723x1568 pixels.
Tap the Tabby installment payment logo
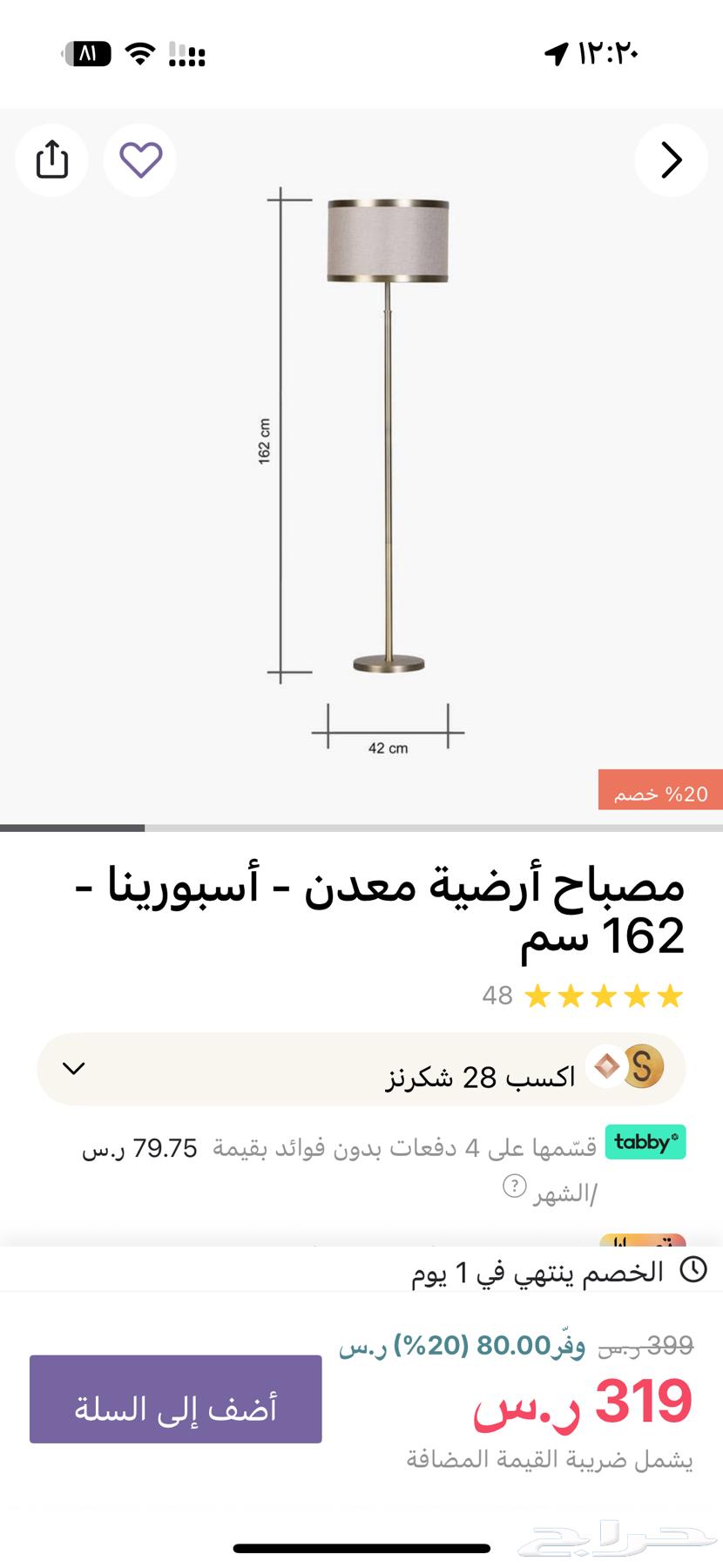[x=645, y=1142]
